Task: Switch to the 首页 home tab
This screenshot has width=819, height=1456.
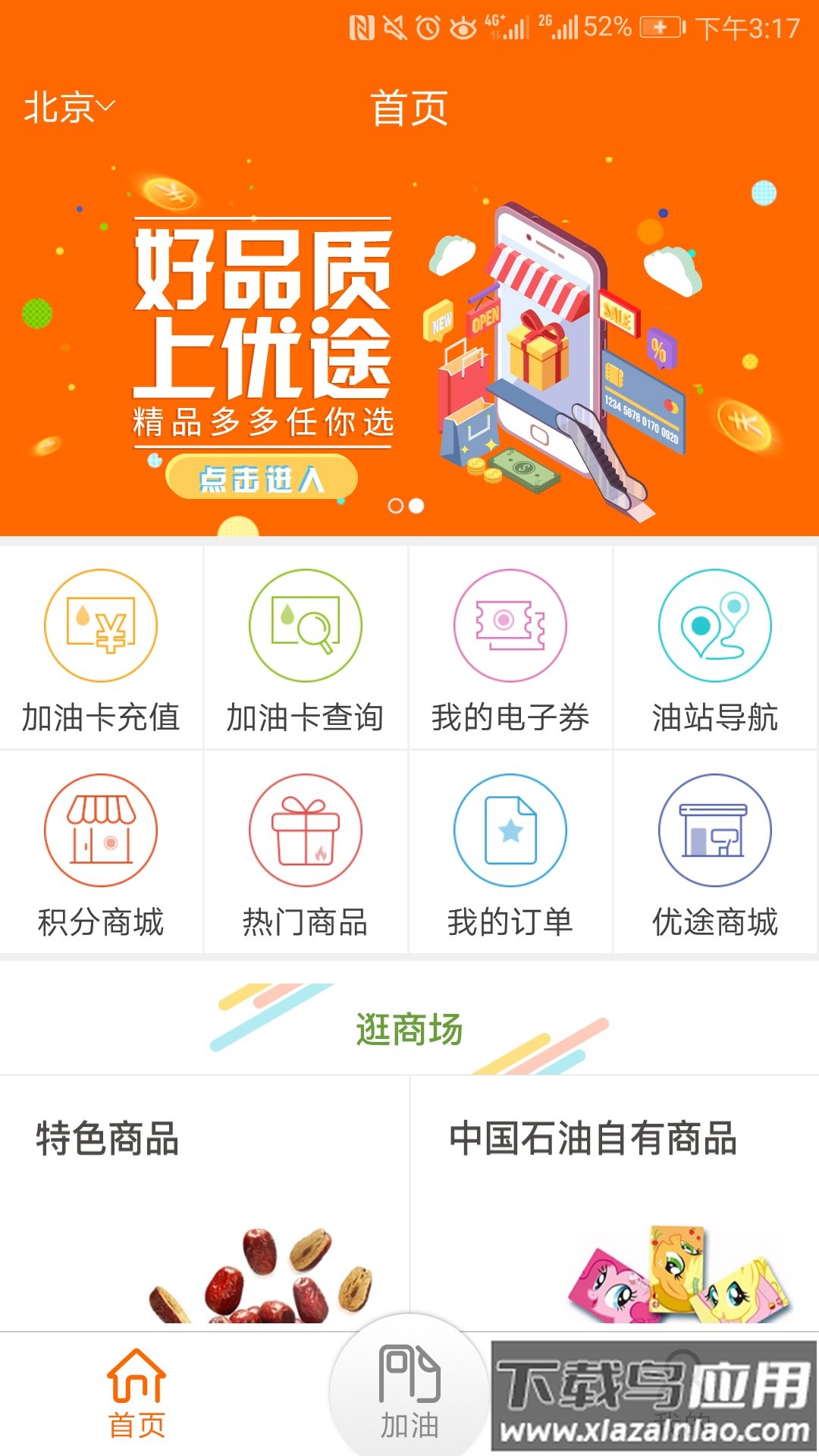Action: pos(136,1394)
